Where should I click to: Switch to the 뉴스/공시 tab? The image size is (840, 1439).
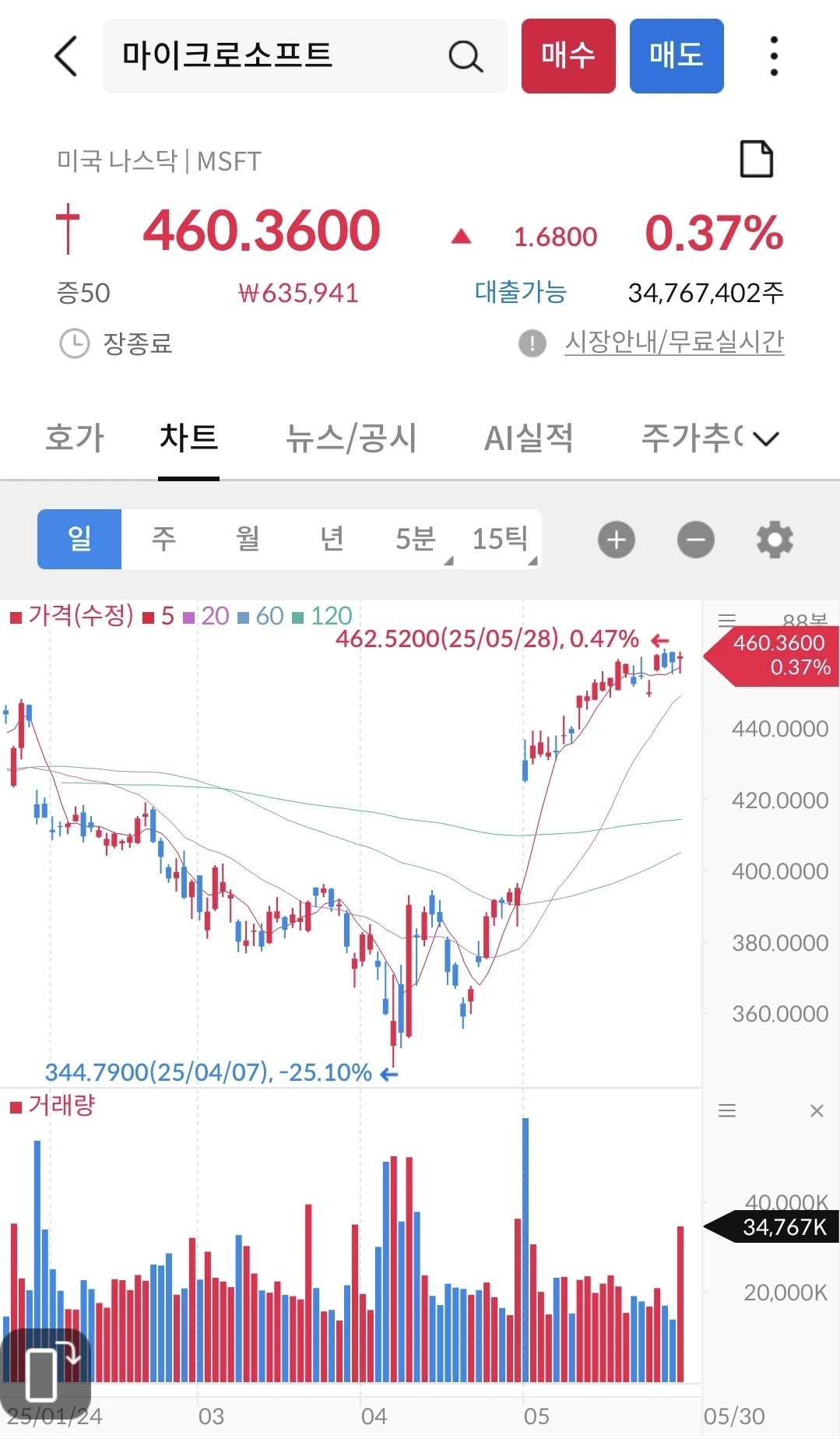pos(351,438)
